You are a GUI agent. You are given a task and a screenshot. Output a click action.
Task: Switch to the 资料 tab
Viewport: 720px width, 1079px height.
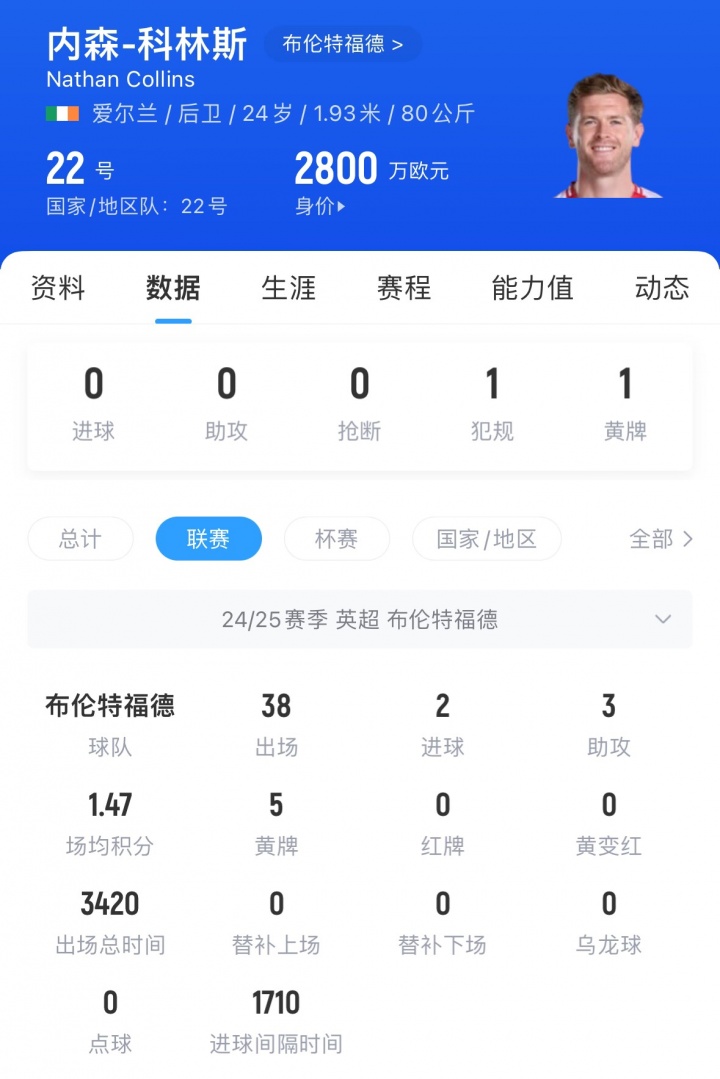pos(57,289)
